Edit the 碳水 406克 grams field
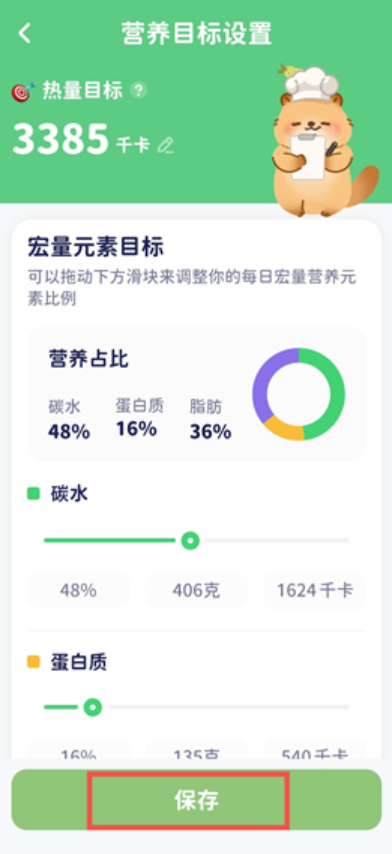 pos(196,590)
